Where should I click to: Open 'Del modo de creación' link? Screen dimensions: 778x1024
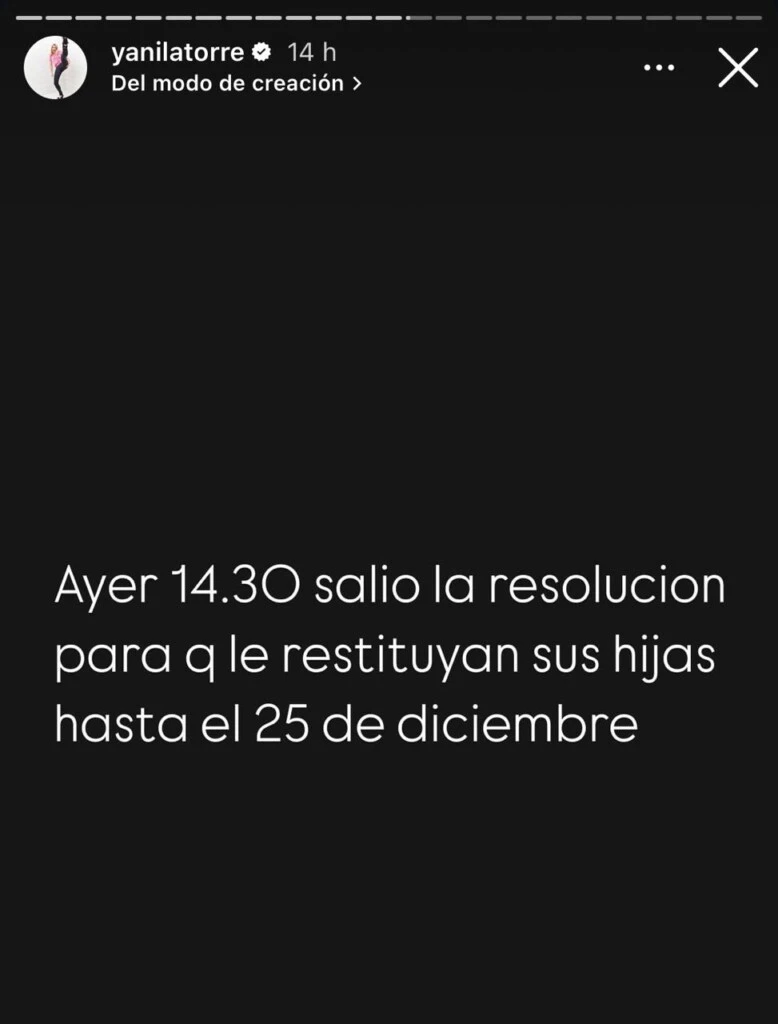tap(236, 84)
